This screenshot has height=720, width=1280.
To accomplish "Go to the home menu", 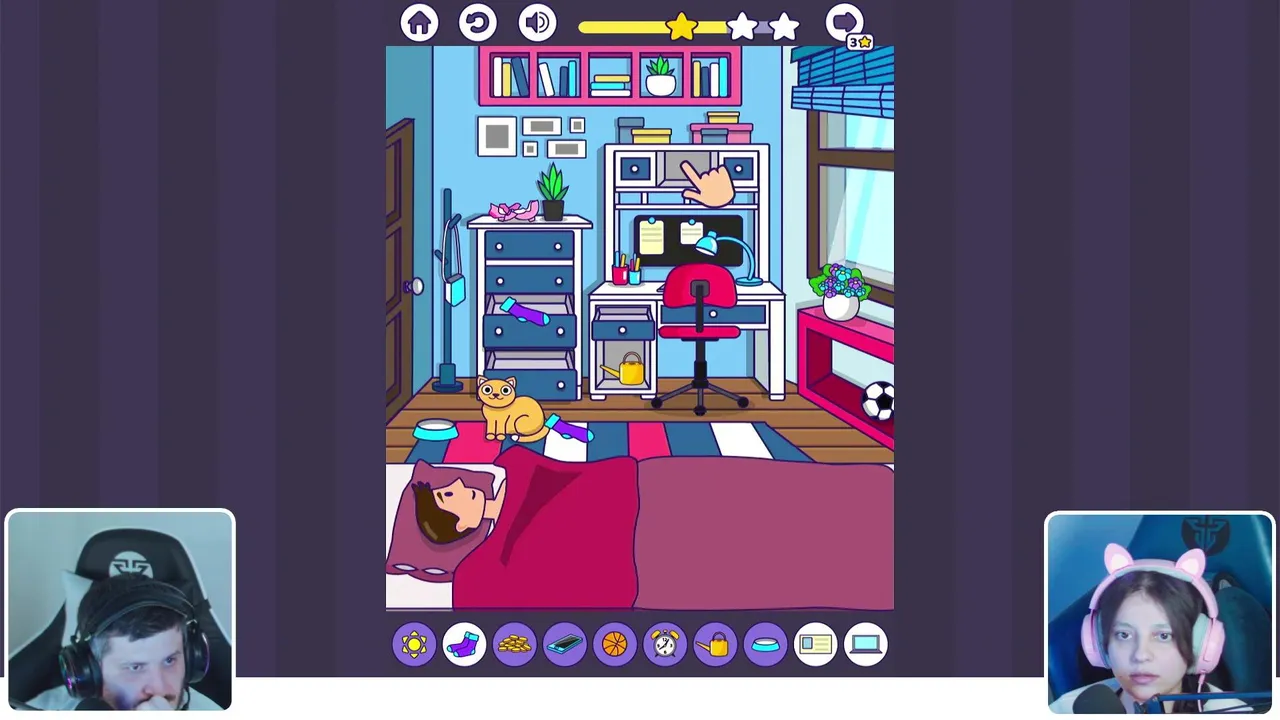I will coord(419,23).
